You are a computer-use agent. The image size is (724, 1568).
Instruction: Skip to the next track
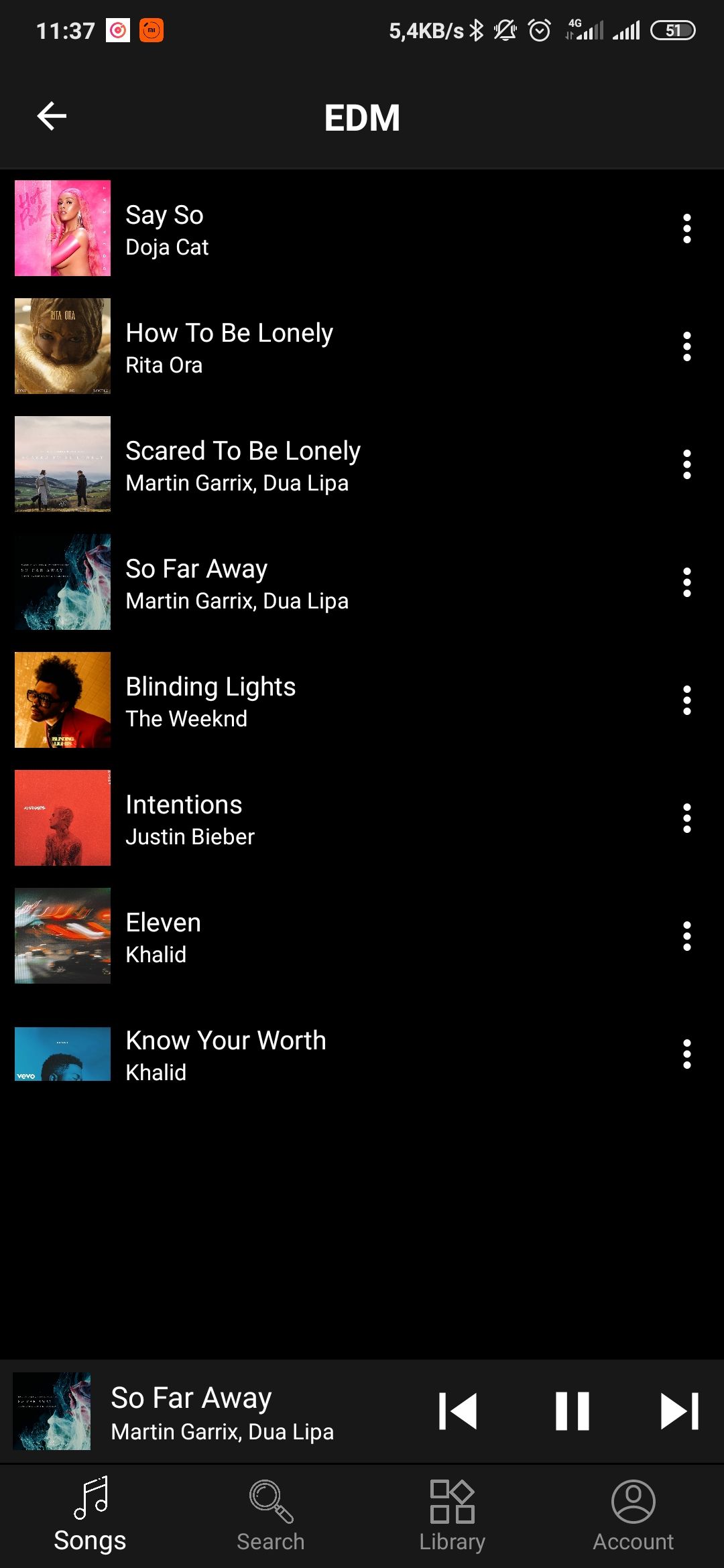click(x=679, y=1411)
